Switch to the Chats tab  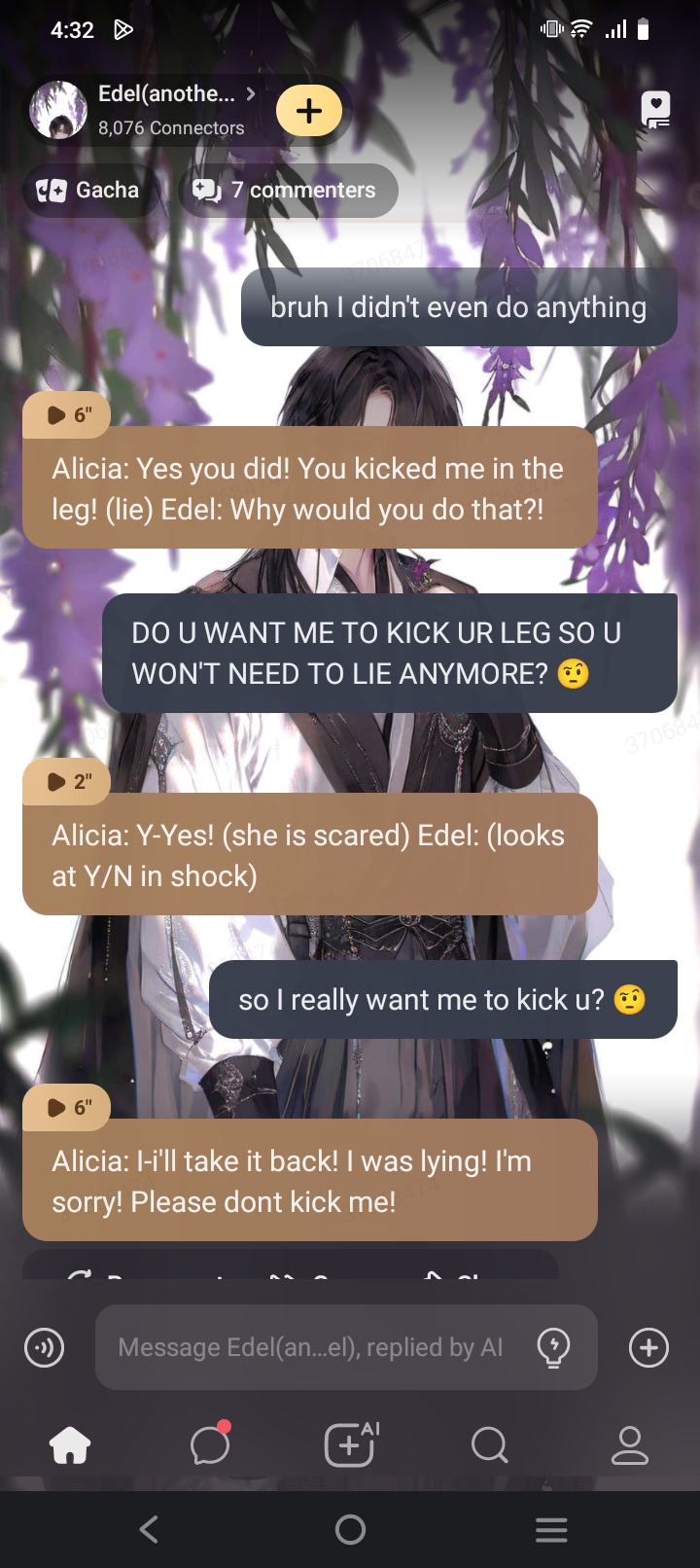point(210,1445)
